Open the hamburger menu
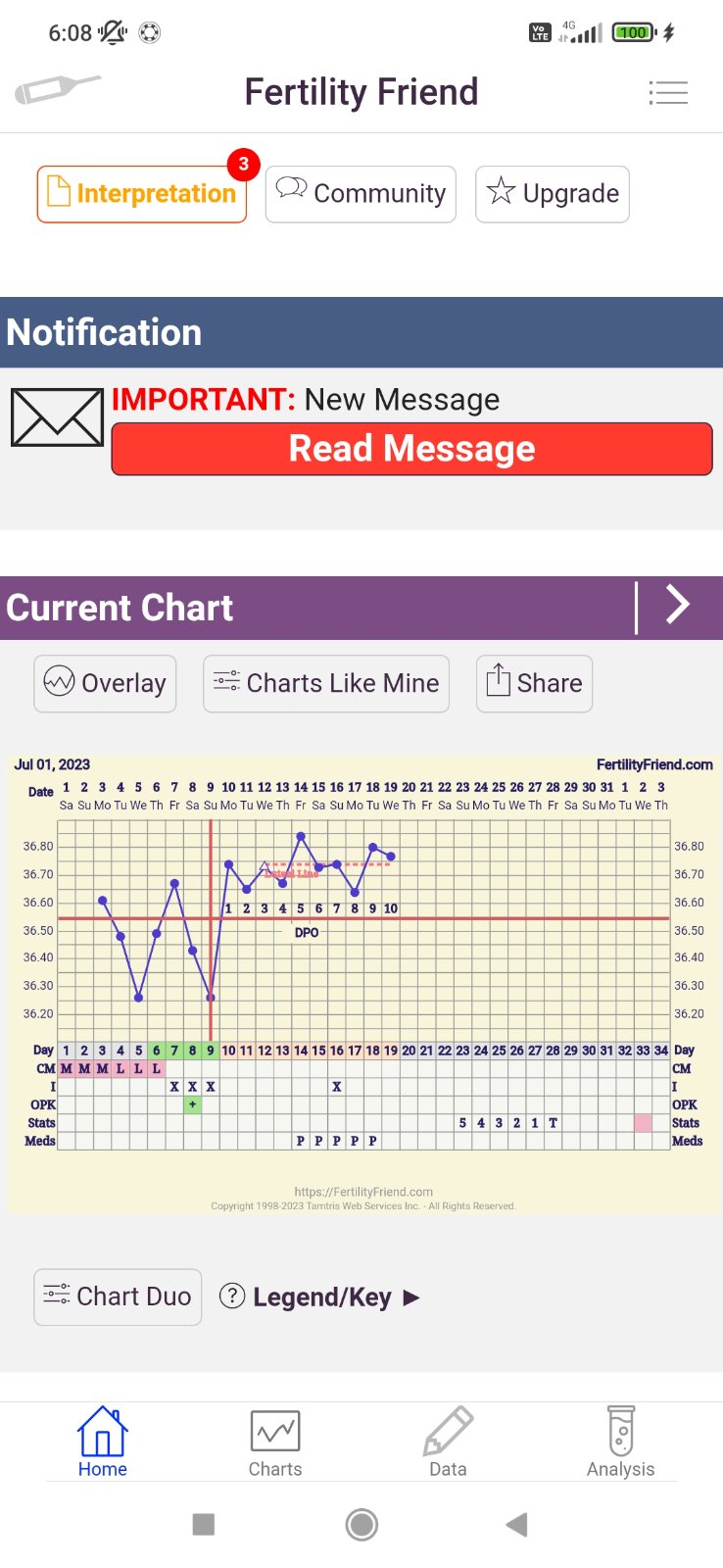Screen dimensions: 723x1568 (x=668, y=93)
